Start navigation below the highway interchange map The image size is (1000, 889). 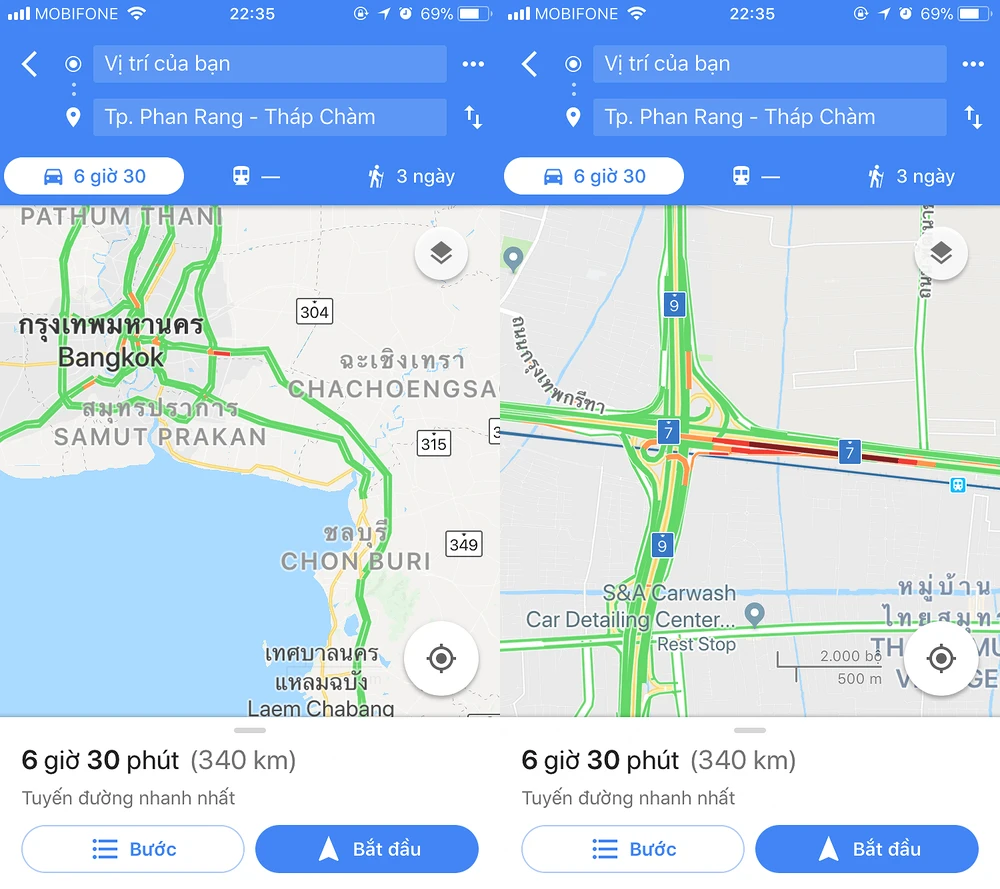[x=867, y=849]
